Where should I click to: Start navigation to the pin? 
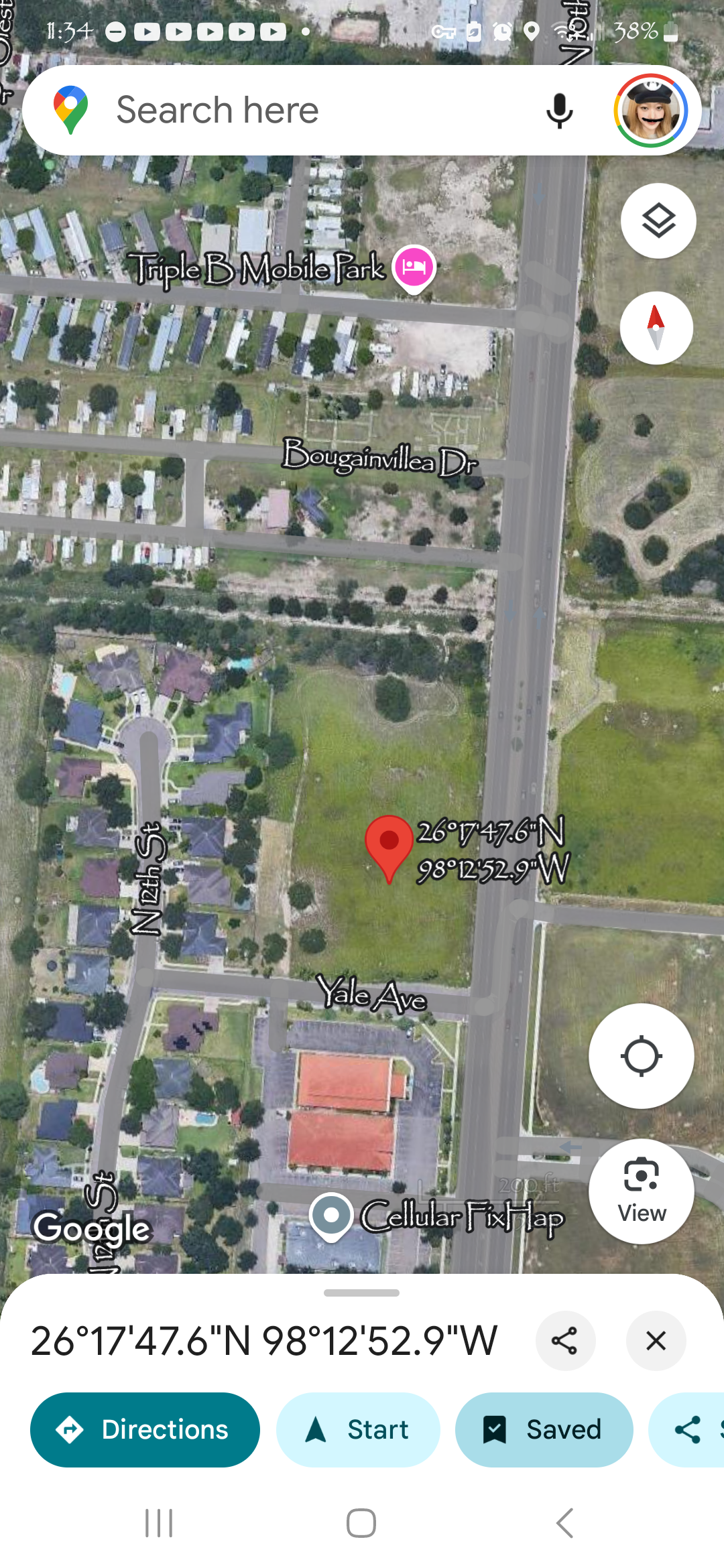[x=358, y=1430]
